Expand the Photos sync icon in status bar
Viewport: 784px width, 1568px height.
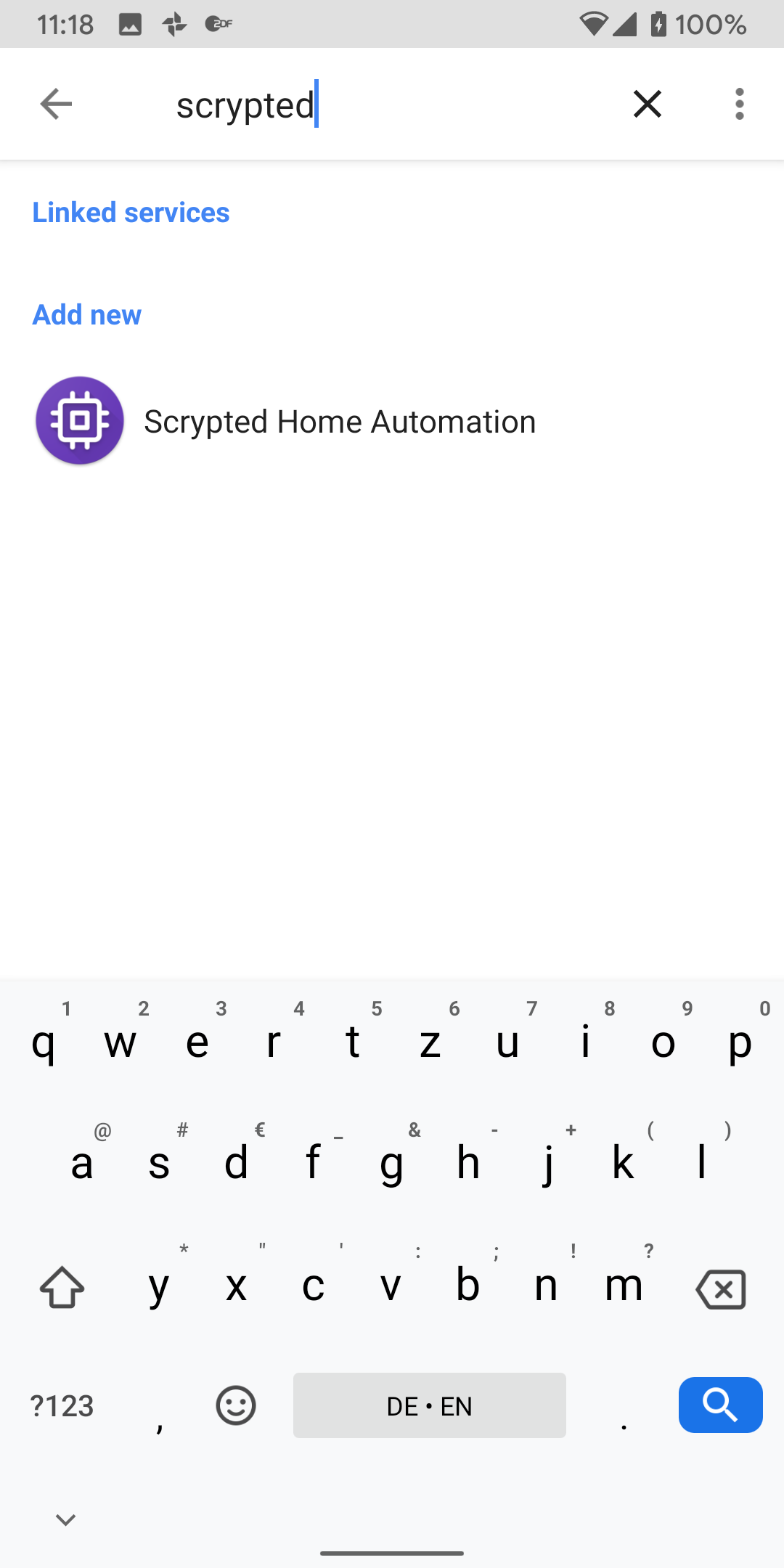(x=174, y=24)
